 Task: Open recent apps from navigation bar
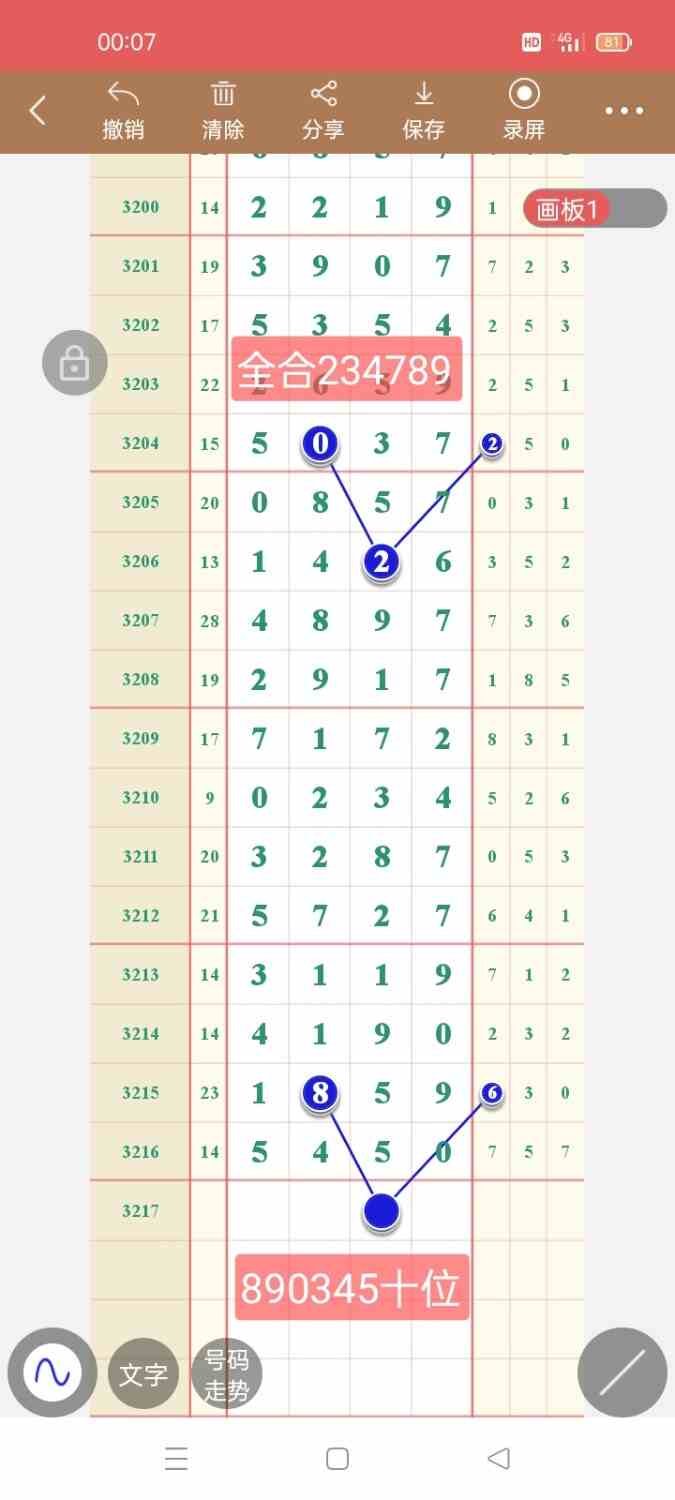[176, 1459]
